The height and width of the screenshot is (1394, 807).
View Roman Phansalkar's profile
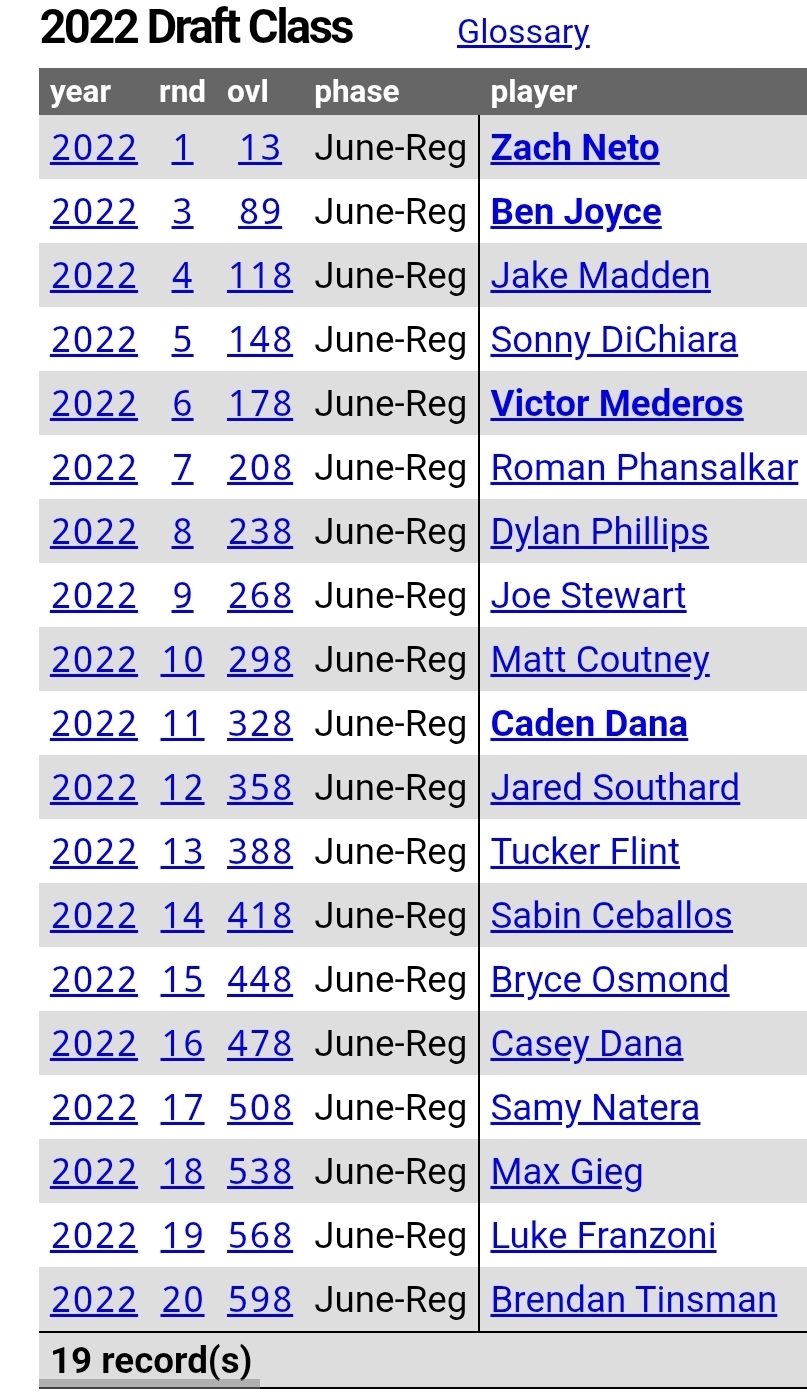pos(644,468)
